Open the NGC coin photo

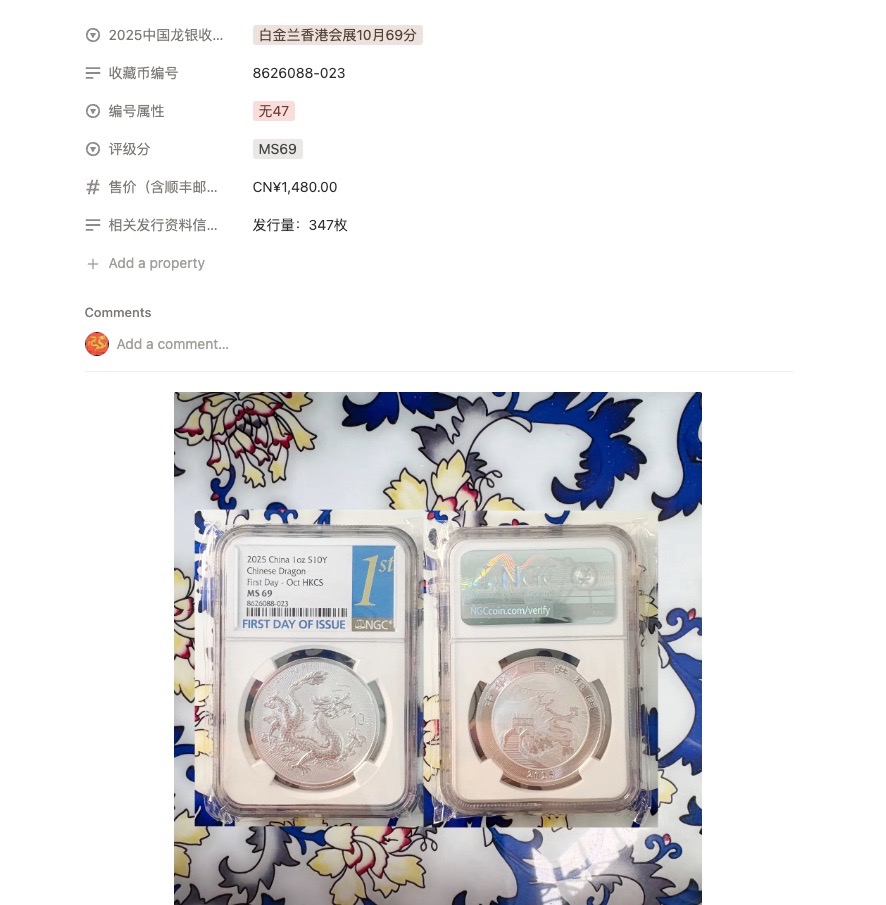tap(437, 648)
